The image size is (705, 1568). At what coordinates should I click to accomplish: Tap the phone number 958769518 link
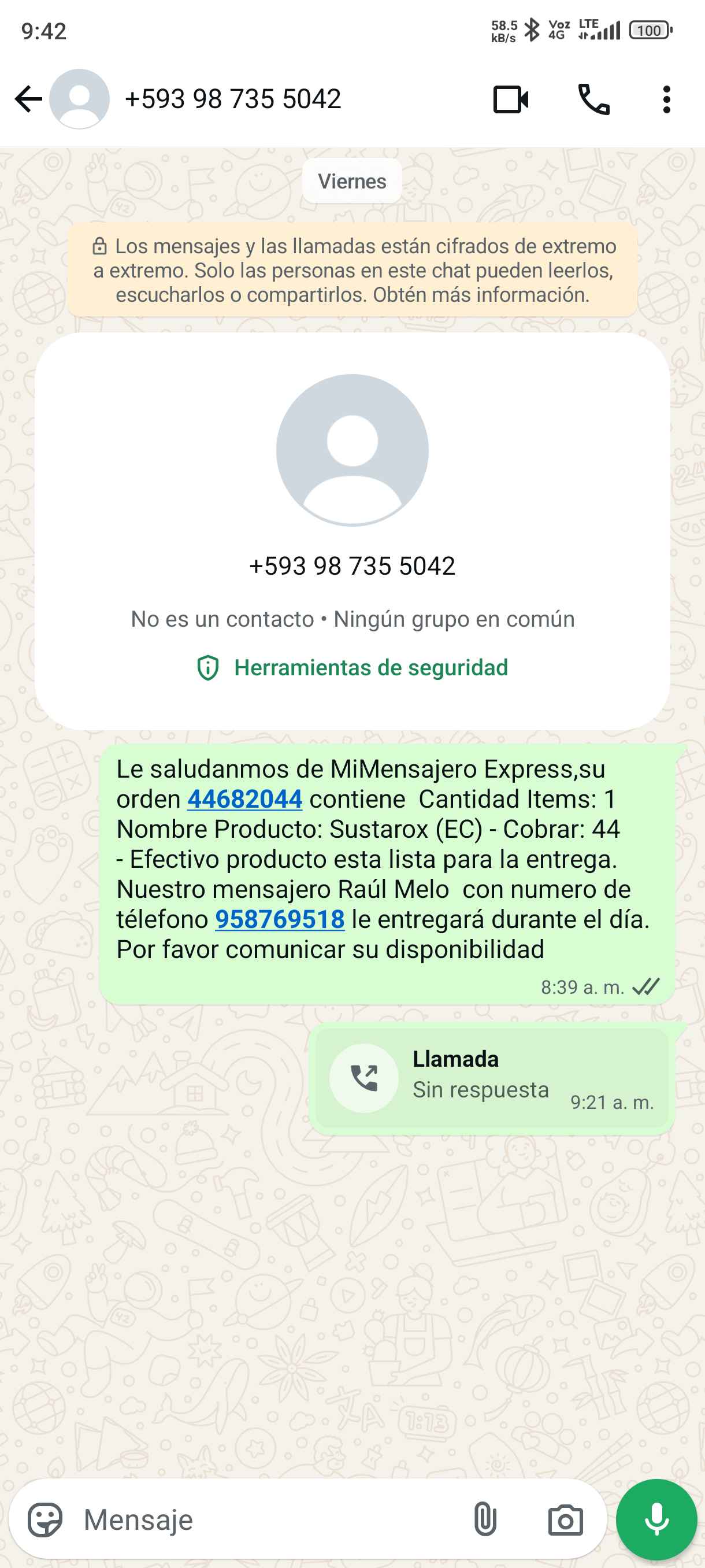280,919
